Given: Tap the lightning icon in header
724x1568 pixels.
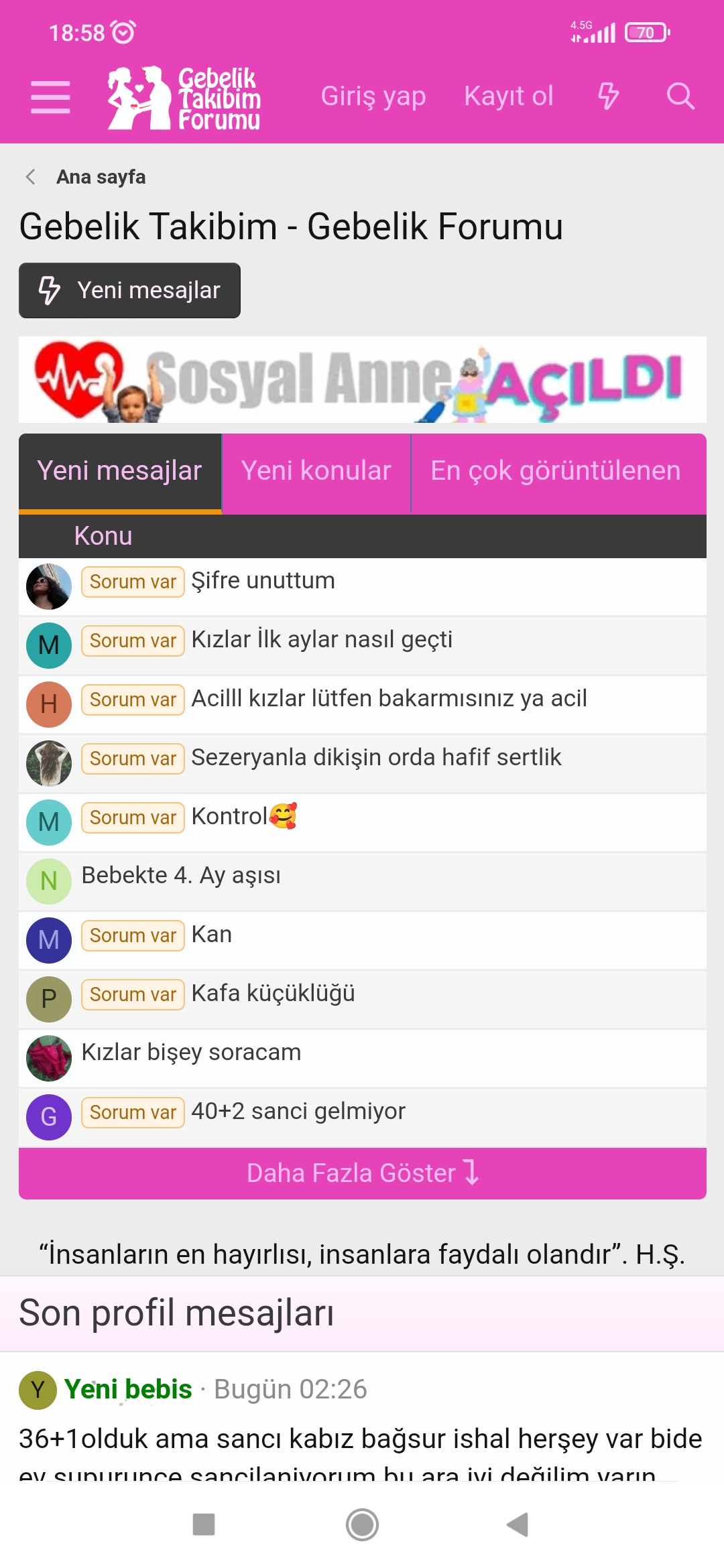Looking at the screenshot, I should [x=608, y=96].
